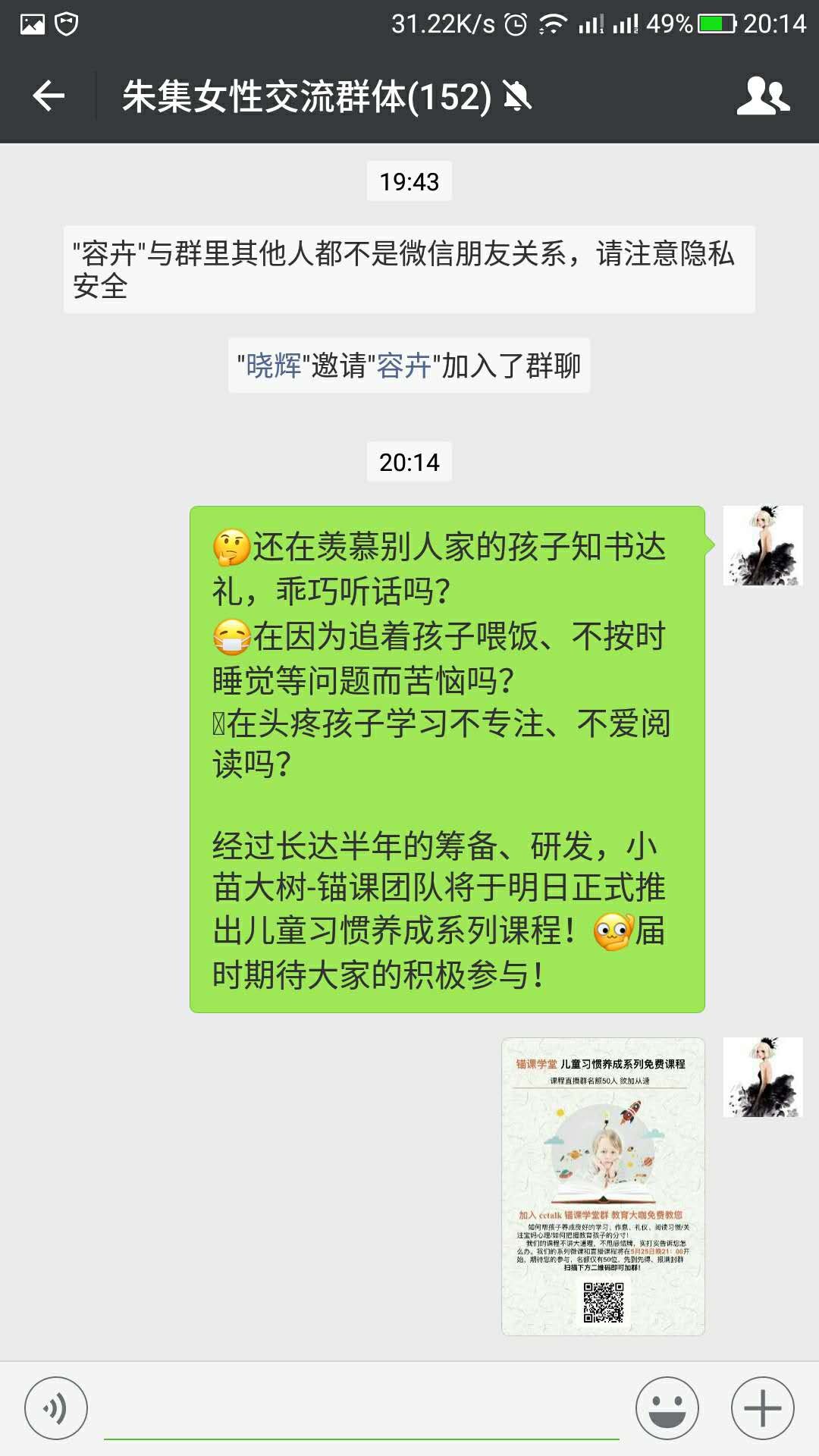Go back from the group chat
The image size is (819, 1456).
tap(49, 96)
